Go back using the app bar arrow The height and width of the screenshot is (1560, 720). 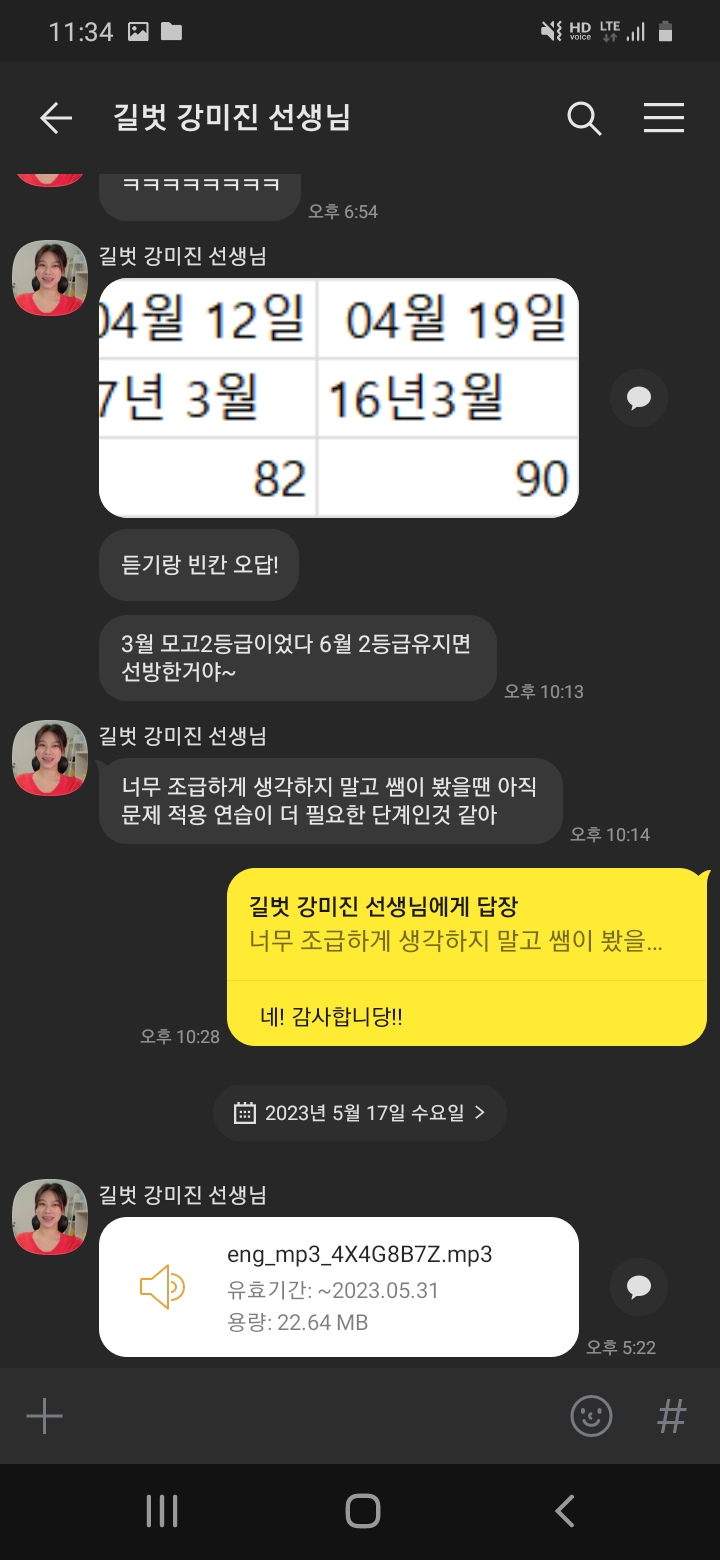(x=56, y=118)
